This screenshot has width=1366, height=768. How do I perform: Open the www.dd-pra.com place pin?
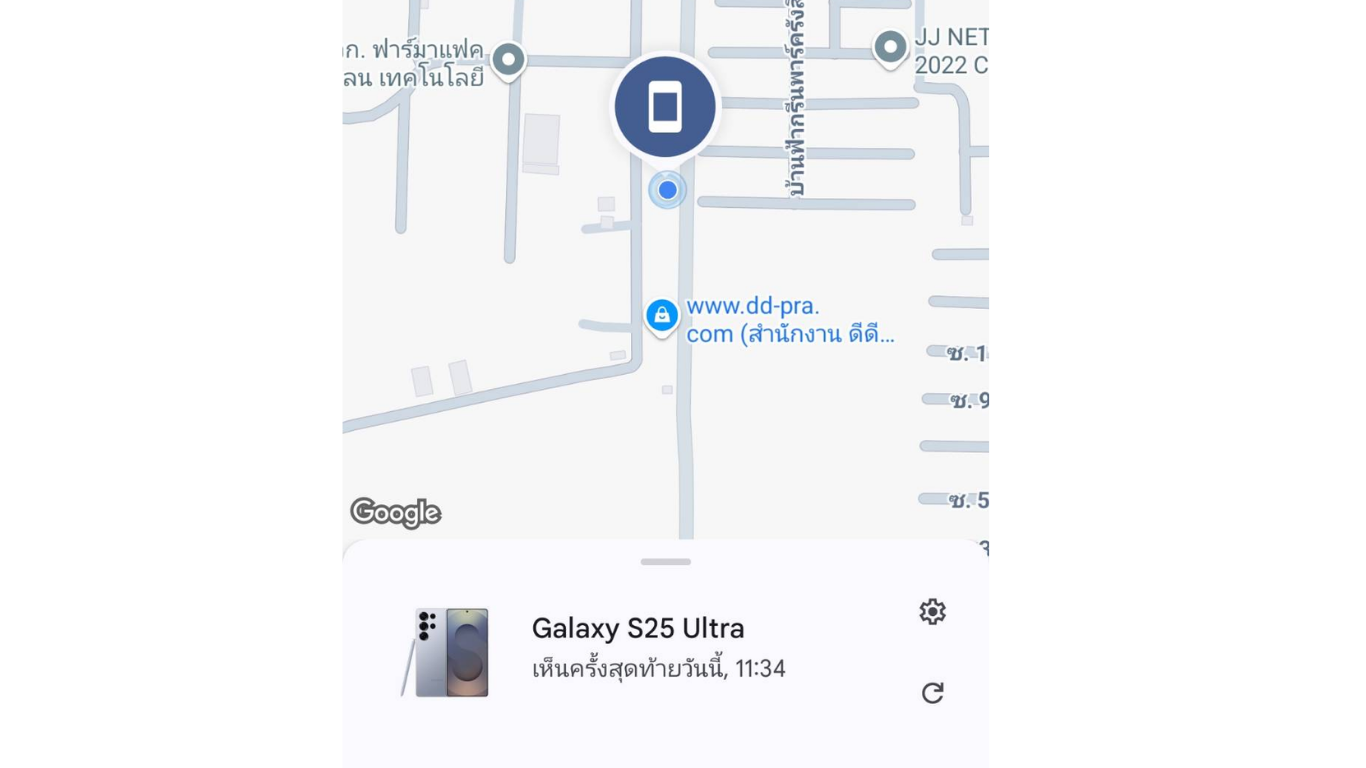[661, 316]
